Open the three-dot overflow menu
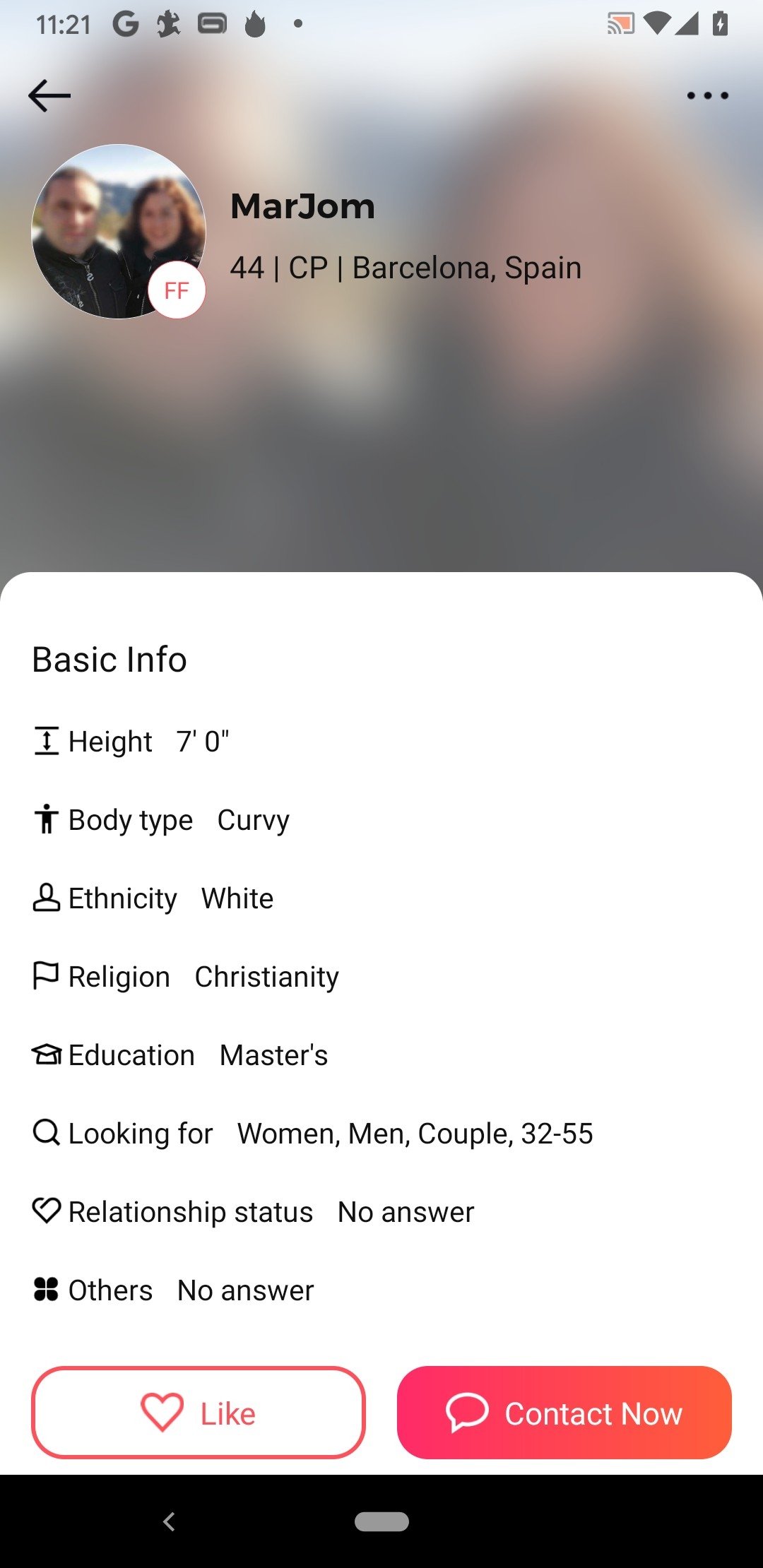This screenshot has width=763, height=1568. pos(707,95)
